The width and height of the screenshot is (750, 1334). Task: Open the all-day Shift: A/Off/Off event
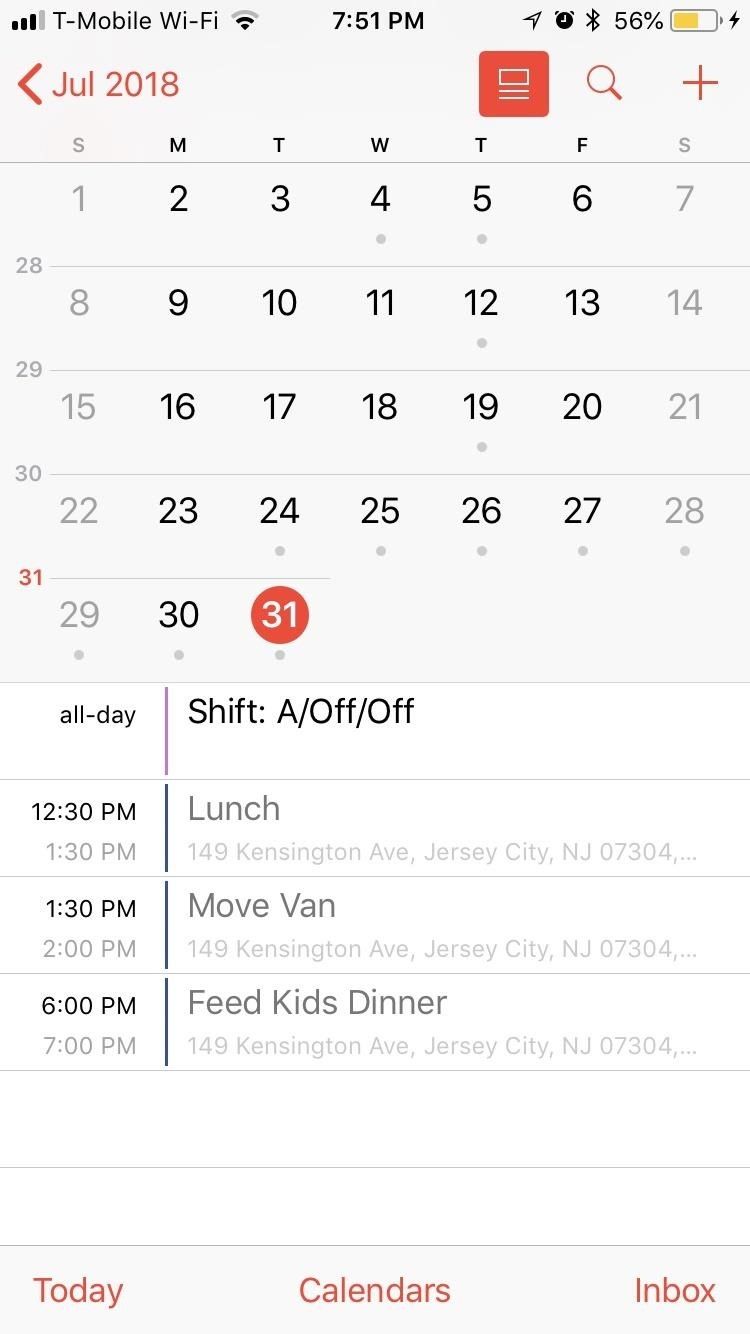400,730
